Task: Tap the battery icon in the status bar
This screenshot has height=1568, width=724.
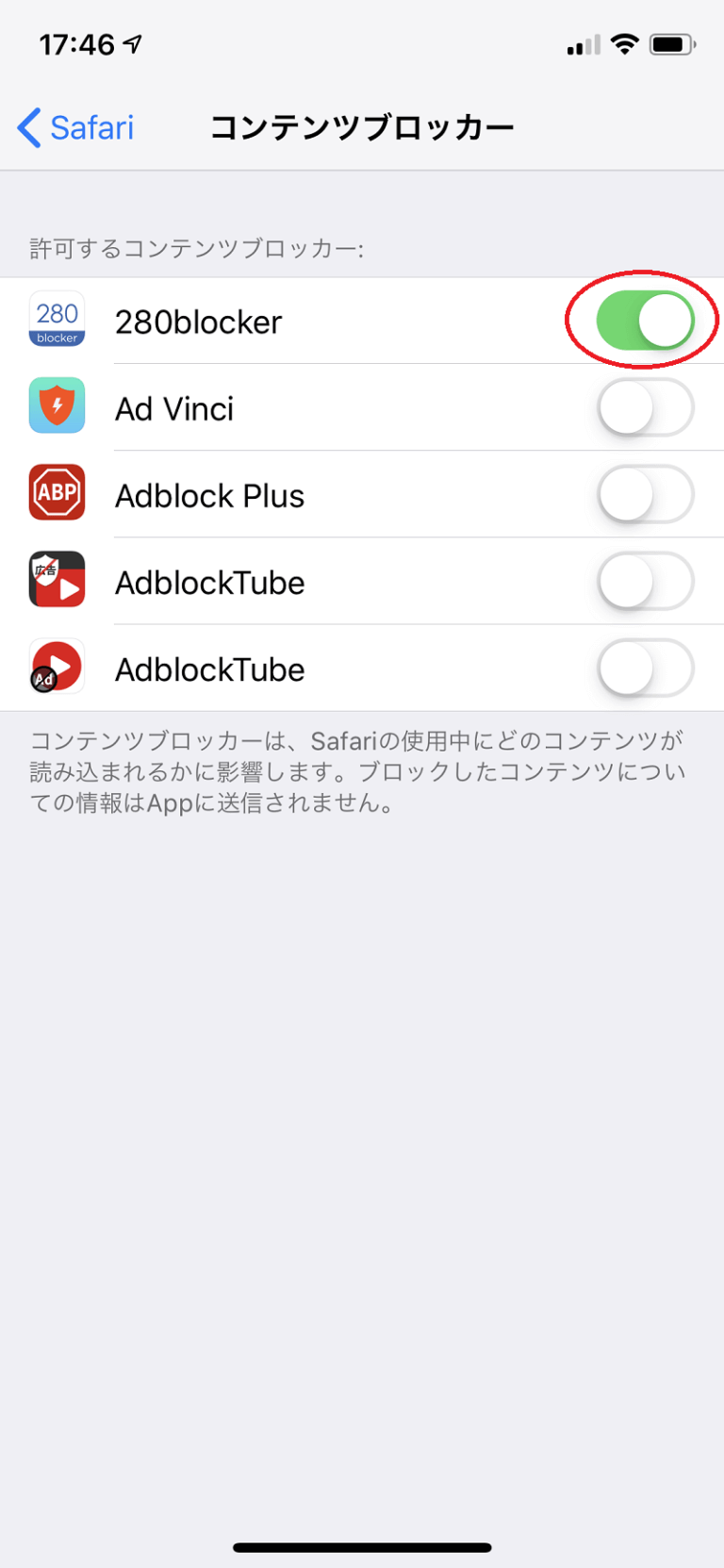Action: pos(671,43)
